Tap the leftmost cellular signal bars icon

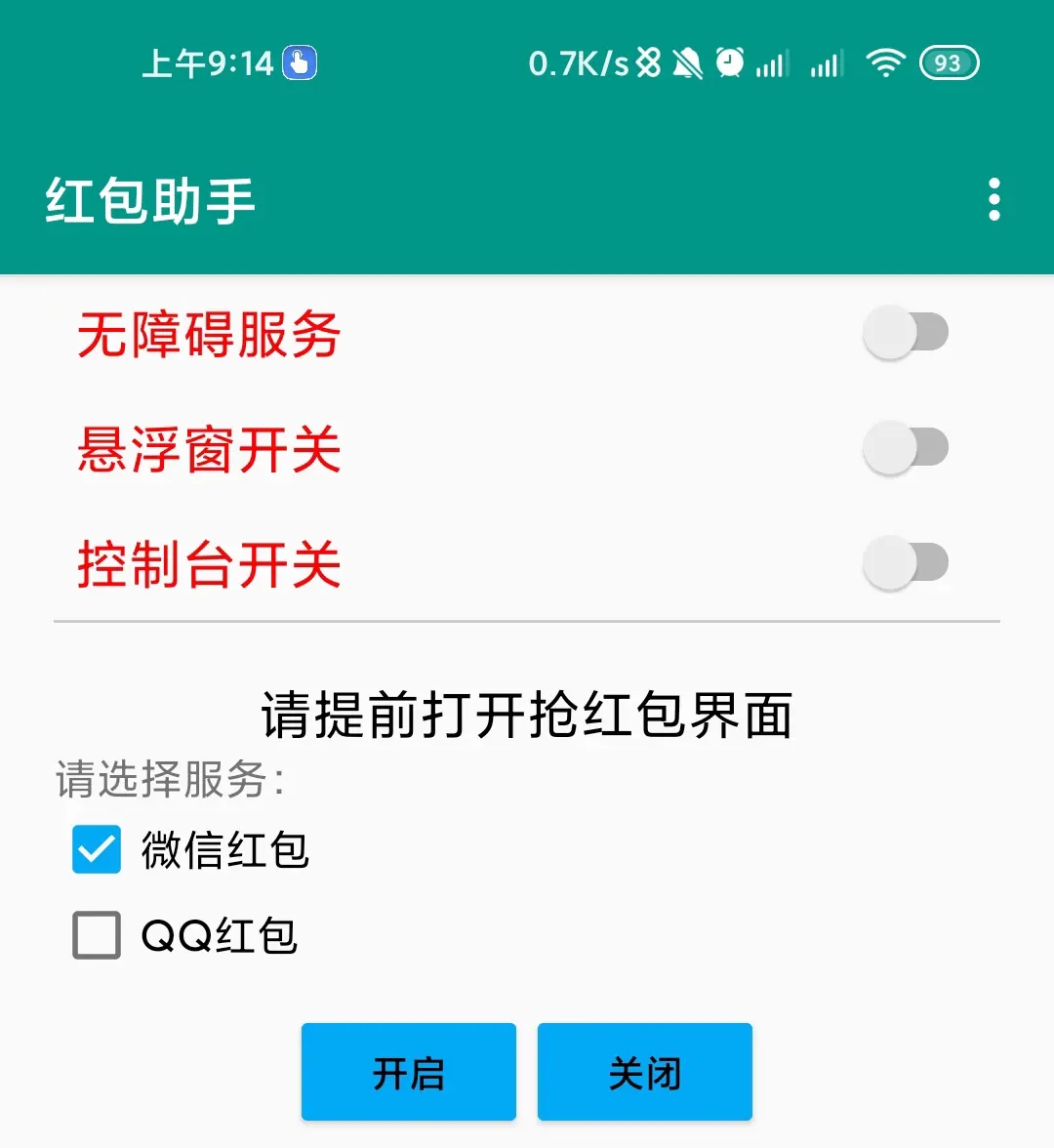773,62
